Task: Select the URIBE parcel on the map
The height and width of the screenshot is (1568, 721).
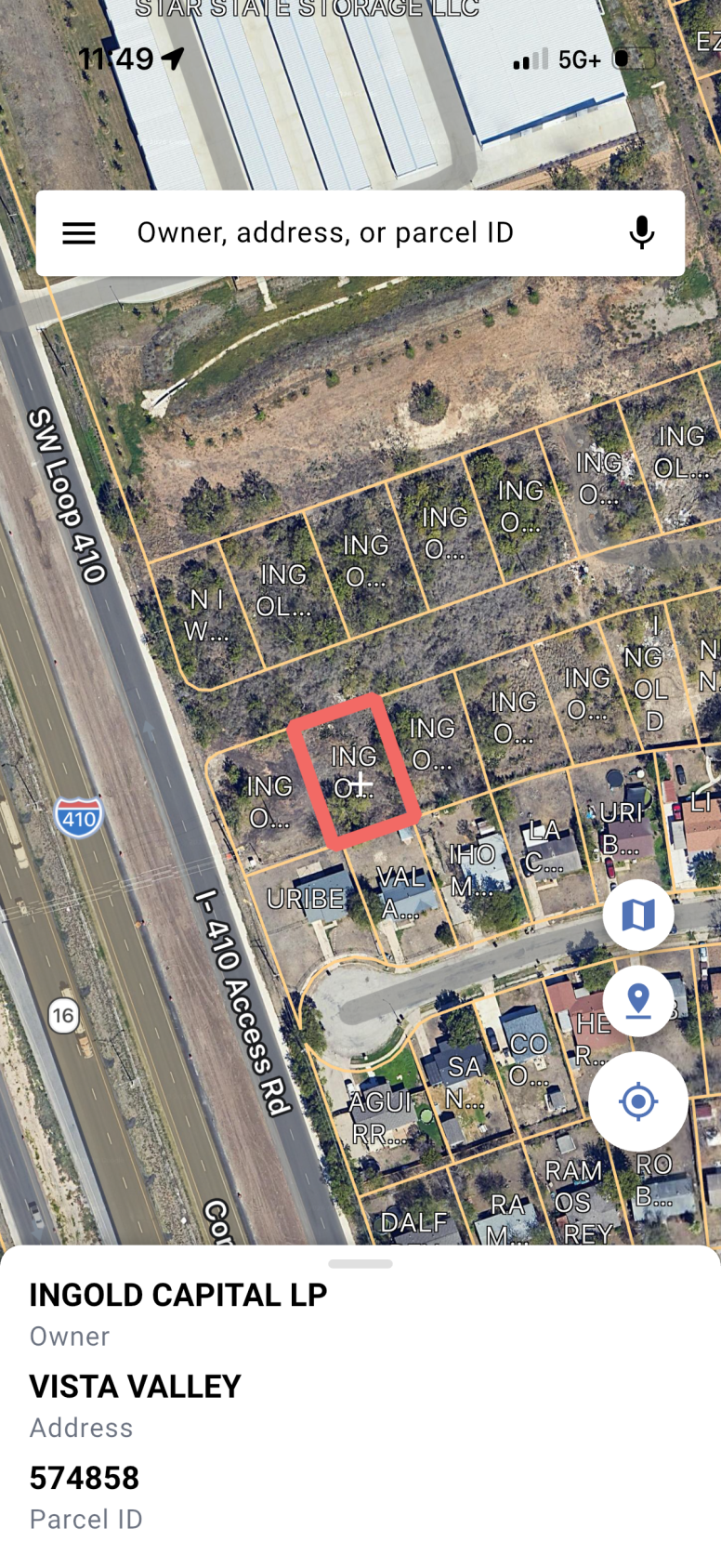Action: click(305, 899)
